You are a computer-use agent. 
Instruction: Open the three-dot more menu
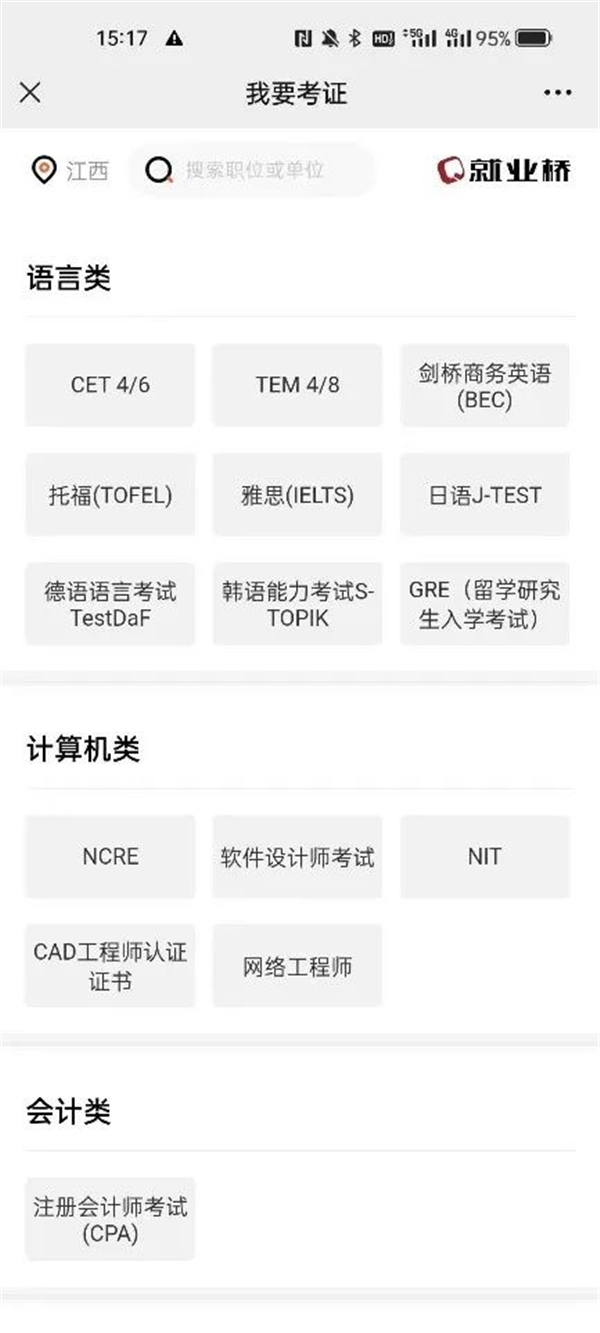pos(558,93)
